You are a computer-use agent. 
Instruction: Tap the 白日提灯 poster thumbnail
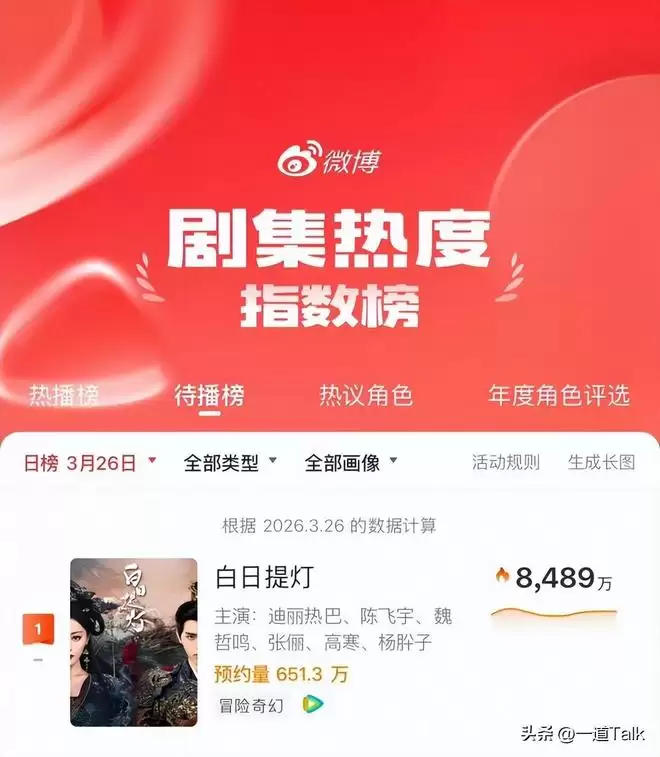click(x=134, y=641)
